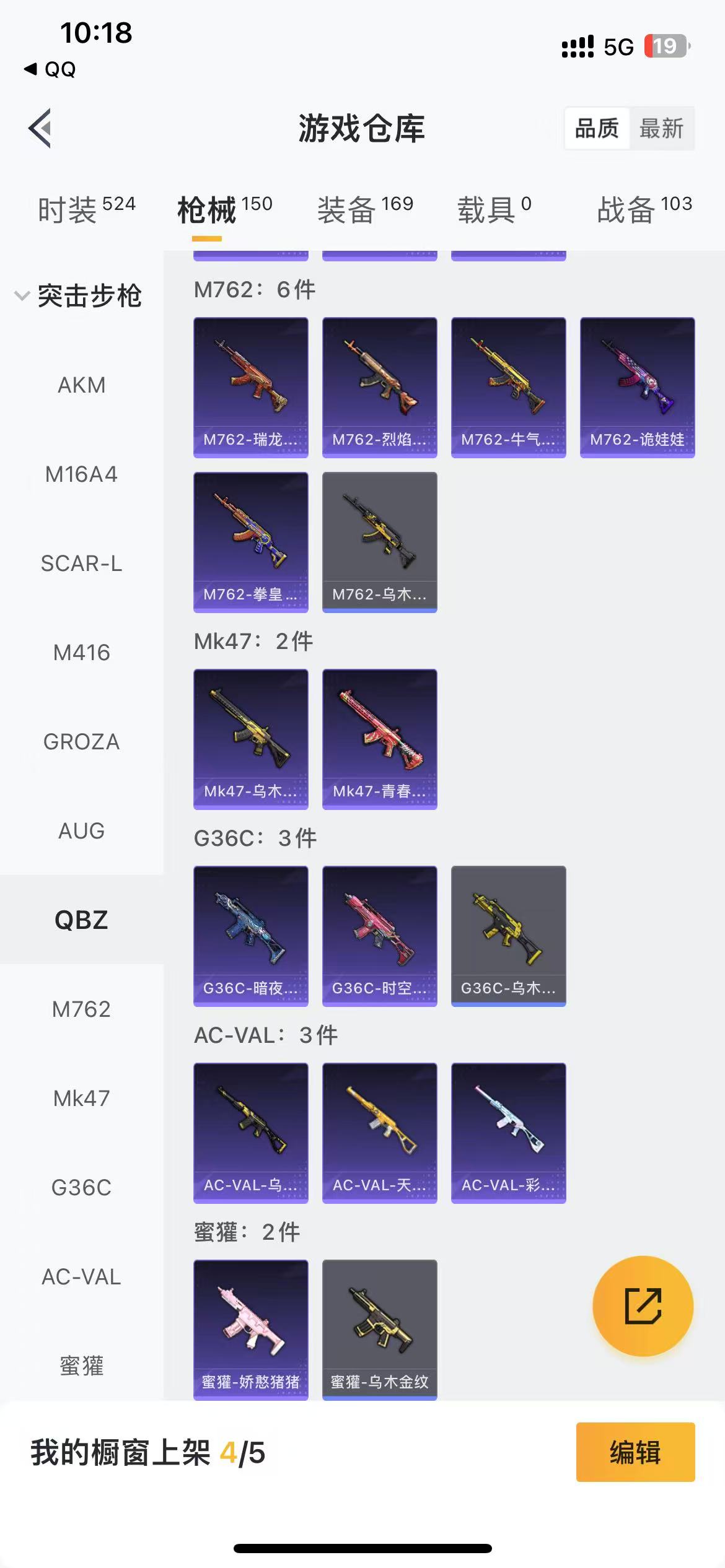Image resolution: width=725 pixels, height=1568 pixels.
Task: Sort items by 品质
Action: click(x=597, y=129)
